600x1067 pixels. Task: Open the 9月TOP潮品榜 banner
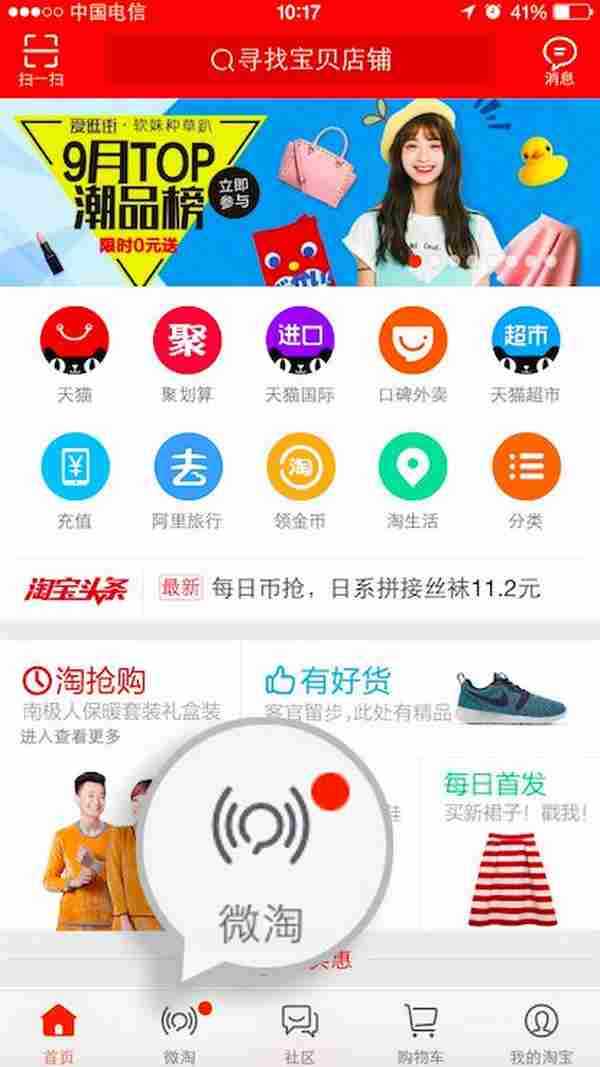pos(300,190)
